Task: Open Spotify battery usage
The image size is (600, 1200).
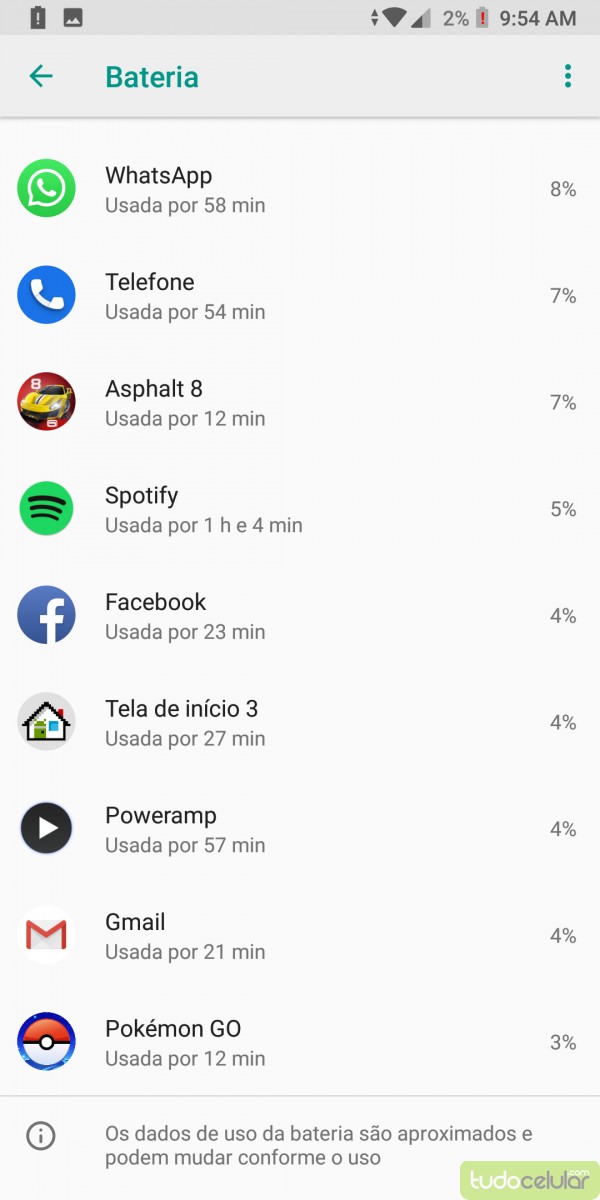Action: [300, 509]
